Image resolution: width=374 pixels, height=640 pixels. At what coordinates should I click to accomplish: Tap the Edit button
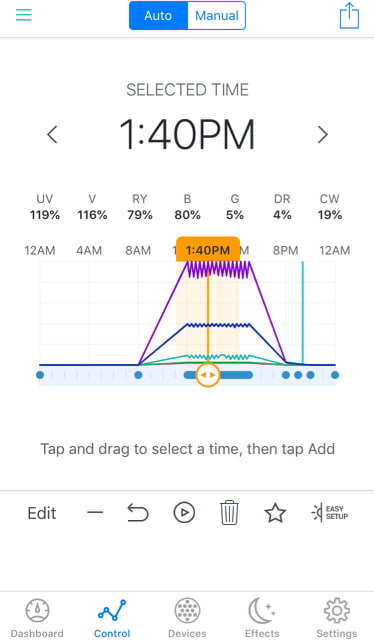tap(42, 513)
